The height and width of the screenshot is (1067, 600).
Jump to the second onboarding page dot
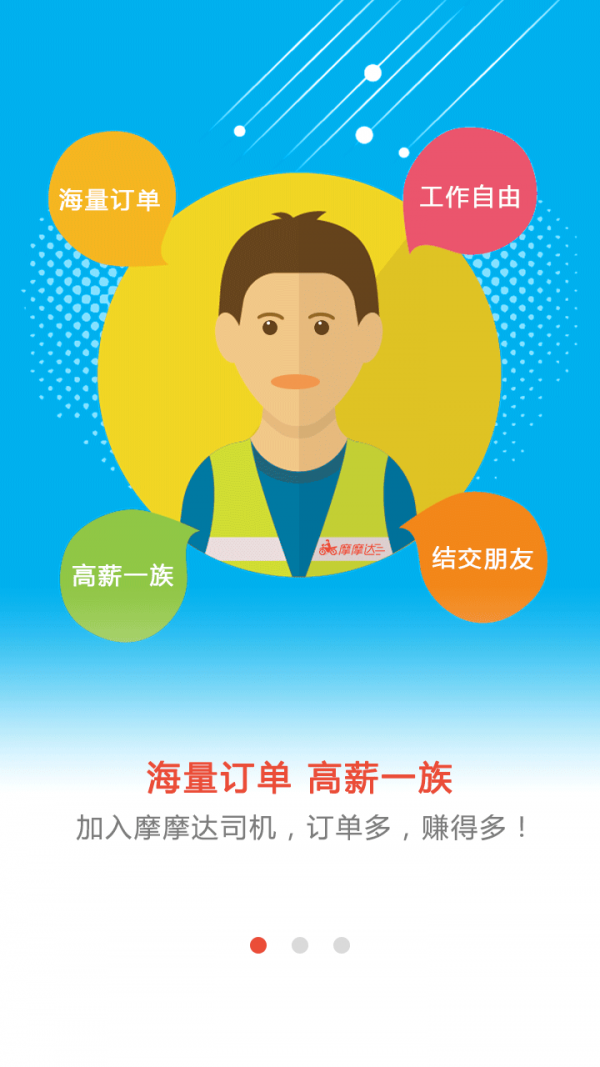tap(300, 945)
